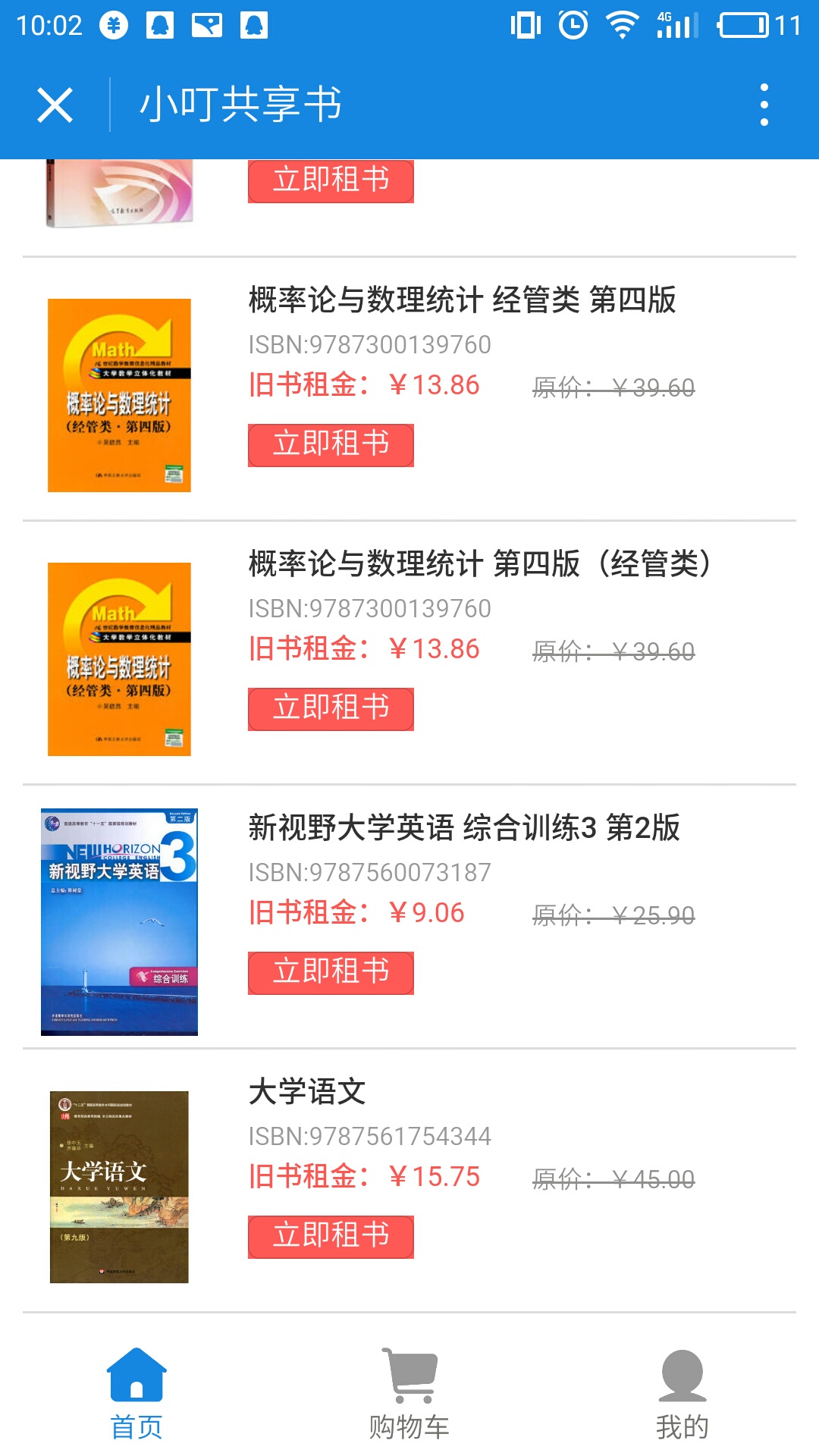This screenshot has width=819, height=1456.
Task: Open the title 概率论与数理统计 经管类 第四版
Action: point(463,300)
